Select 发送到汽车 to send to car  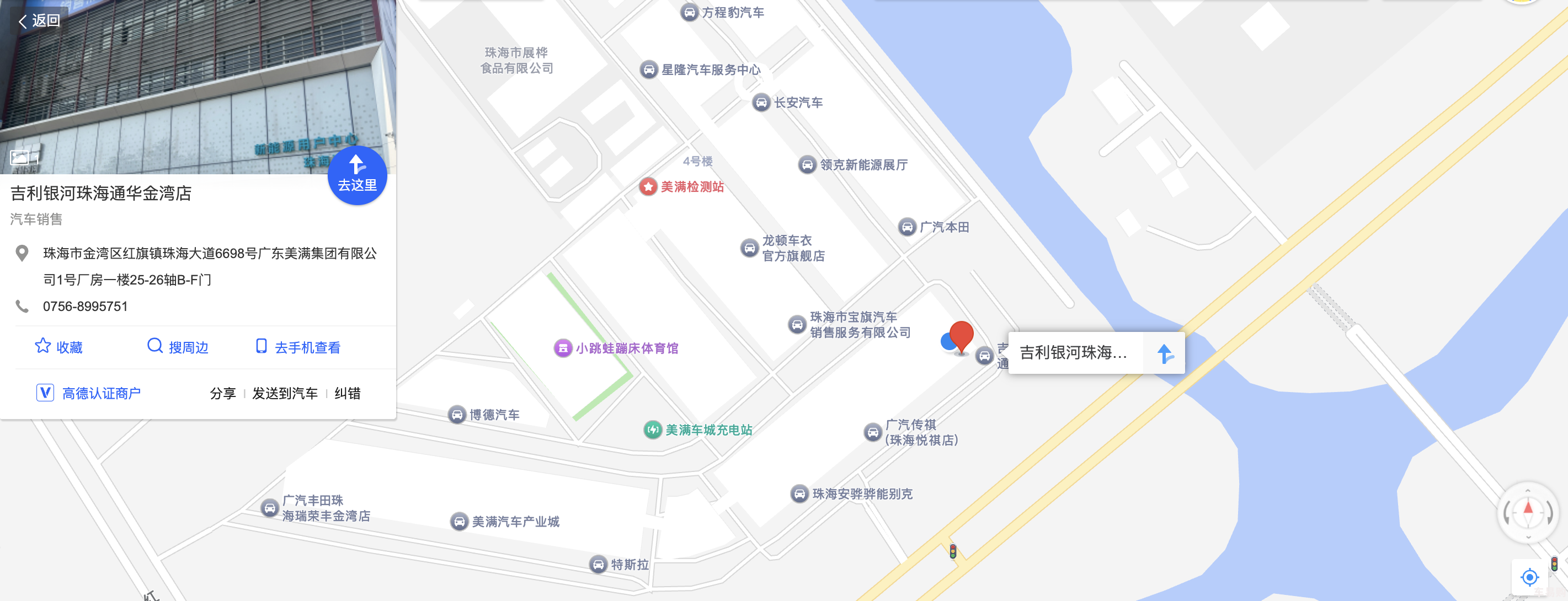click(285, 394)
